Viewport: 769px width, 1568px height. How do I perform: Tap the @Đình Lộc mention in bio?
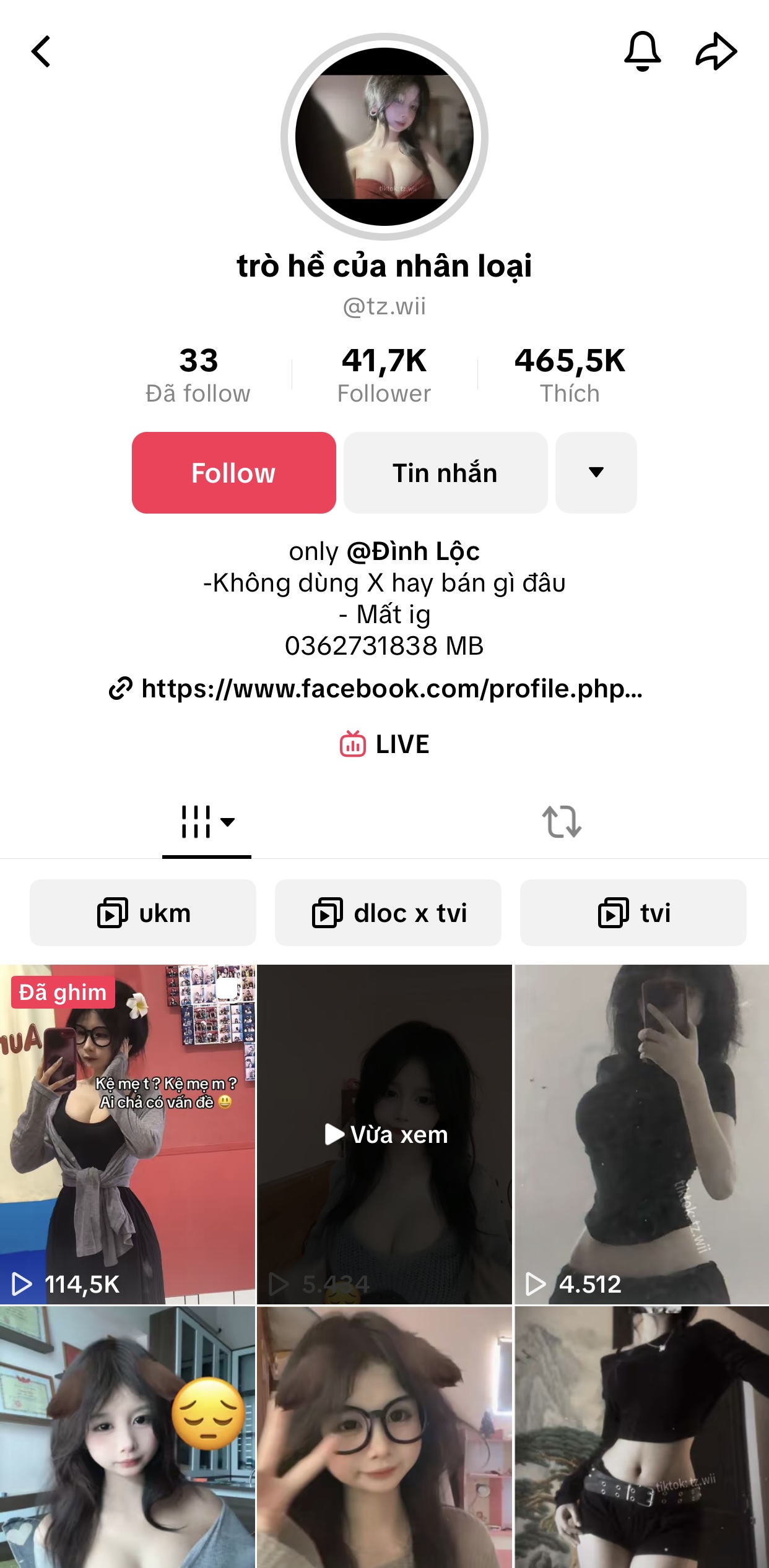[x=413, y=551]
